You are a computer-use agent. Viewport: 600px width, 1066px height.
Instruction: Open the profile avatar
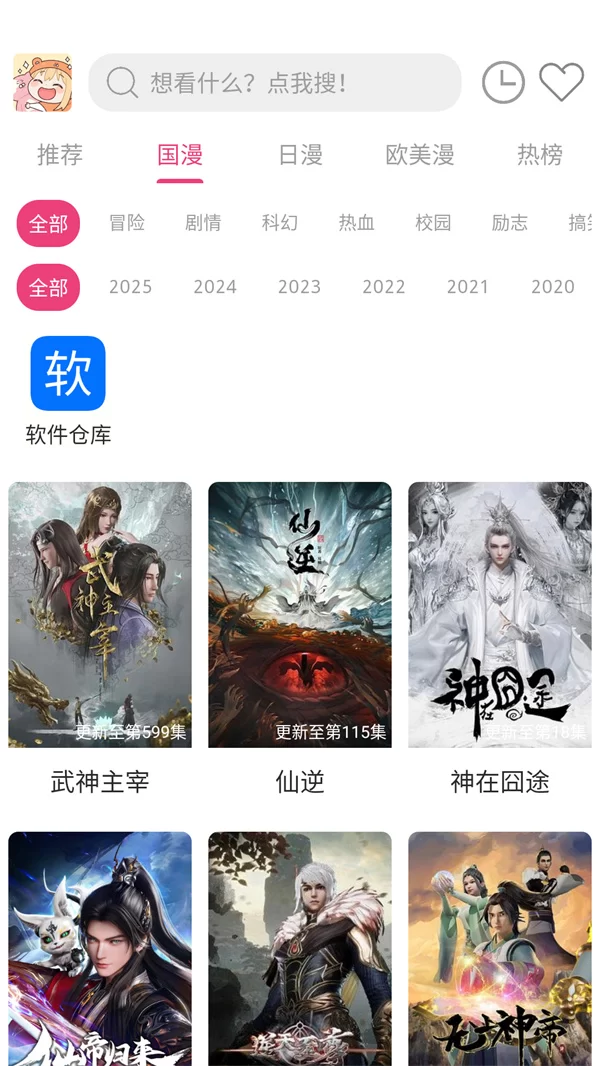tap(42, 82)
